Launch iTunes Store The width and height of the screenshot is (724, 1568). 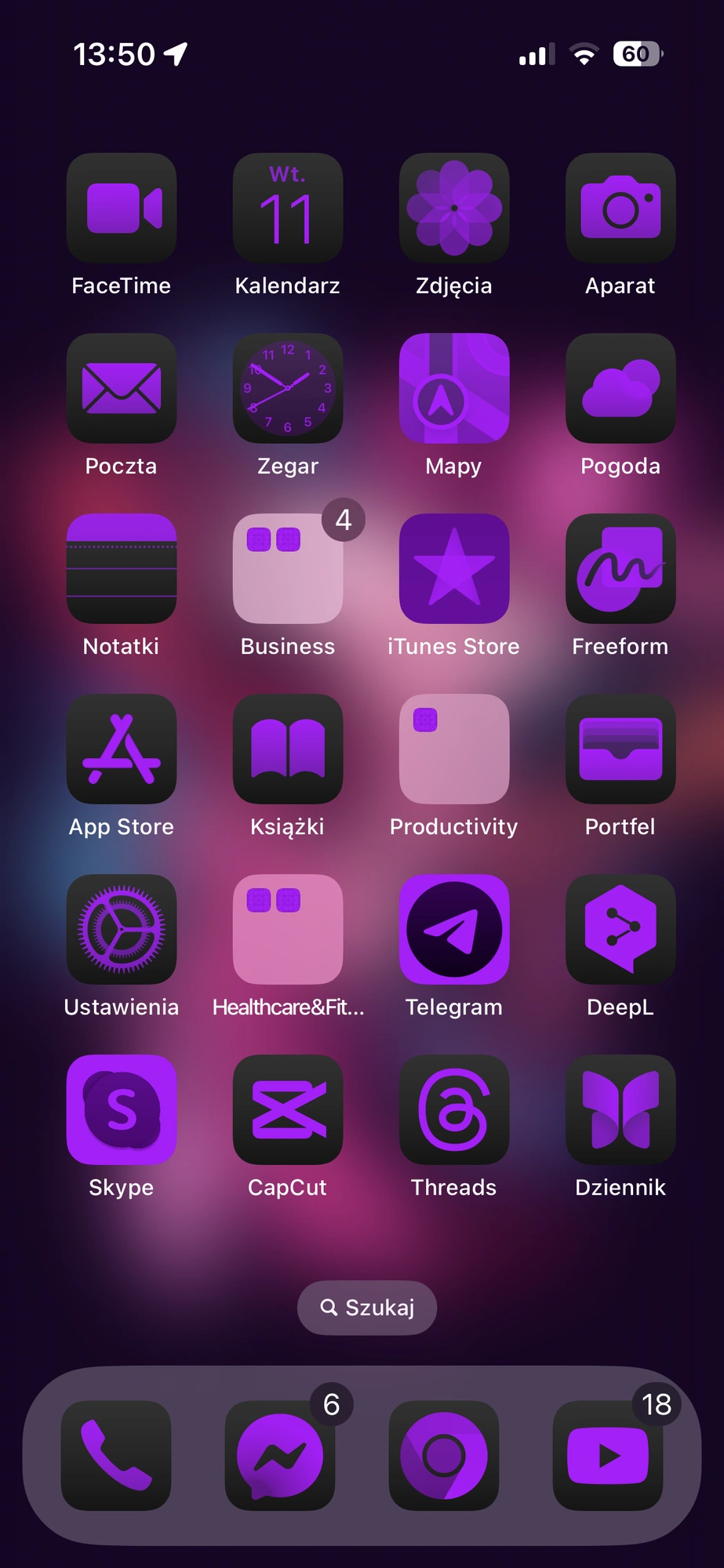(454, 569)
